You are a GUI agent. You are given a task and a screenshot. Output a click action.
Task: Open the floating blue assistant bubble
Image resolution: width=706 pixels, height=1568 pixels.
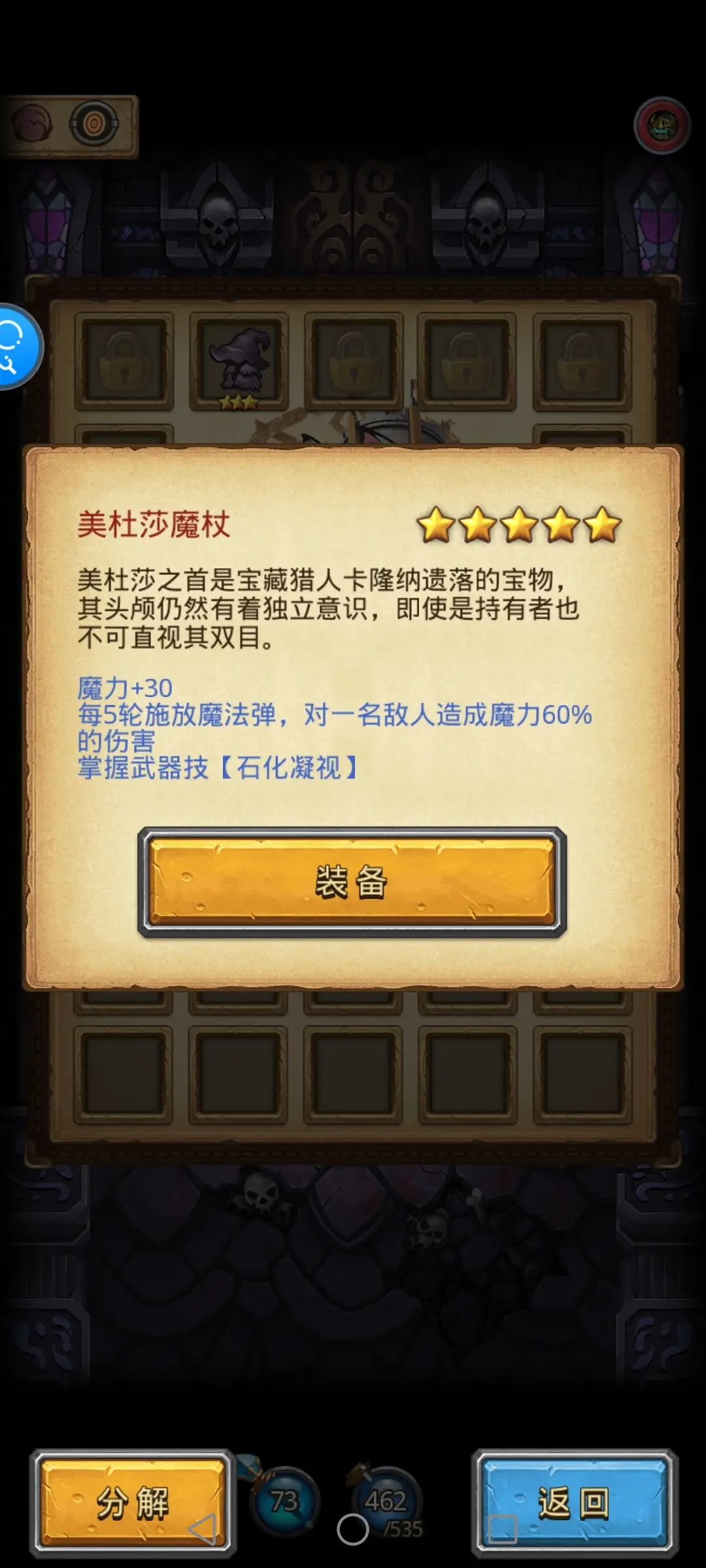pyautogui.click(x=16, y=347)
